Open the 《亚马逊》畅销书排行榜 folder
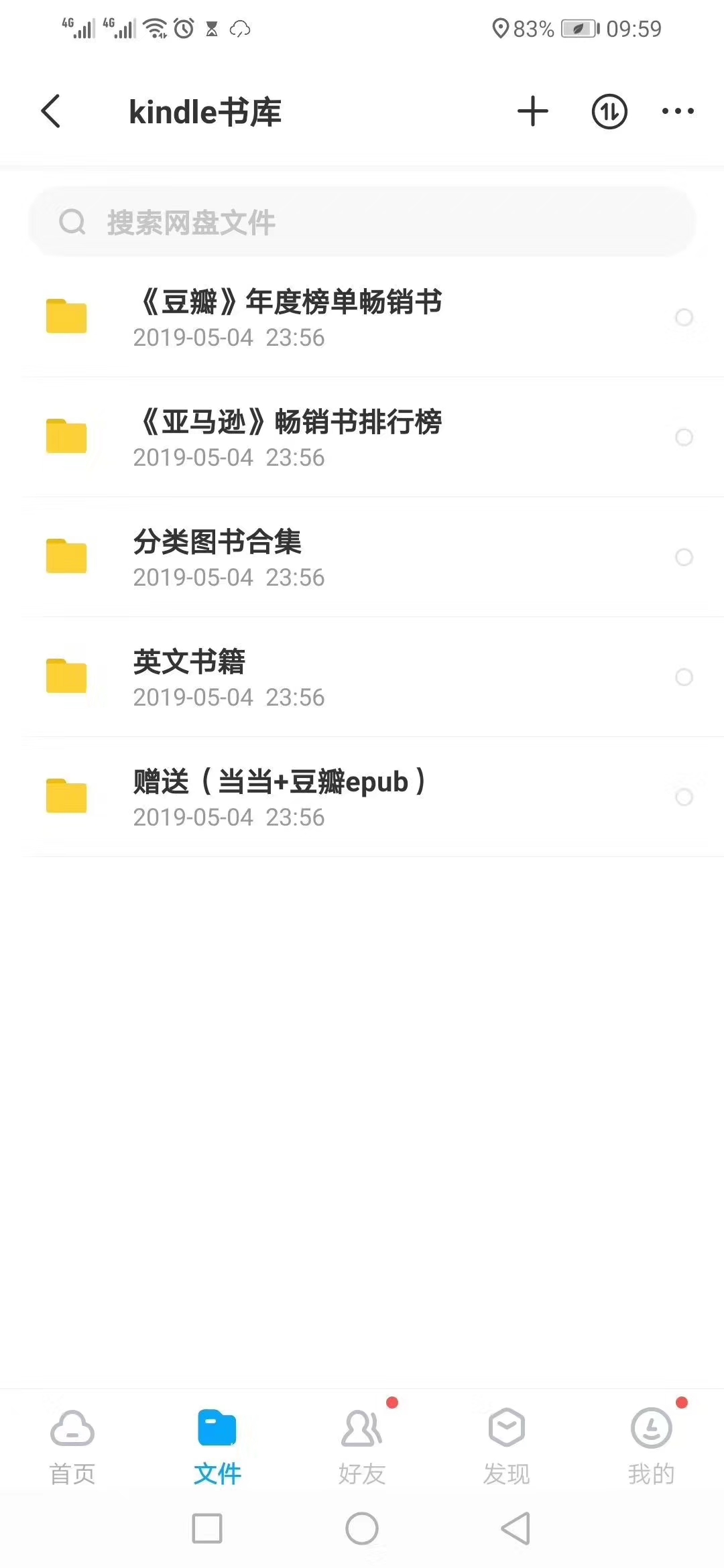Viewport: 724px width, 1568px height. click(x=288, y=438)
